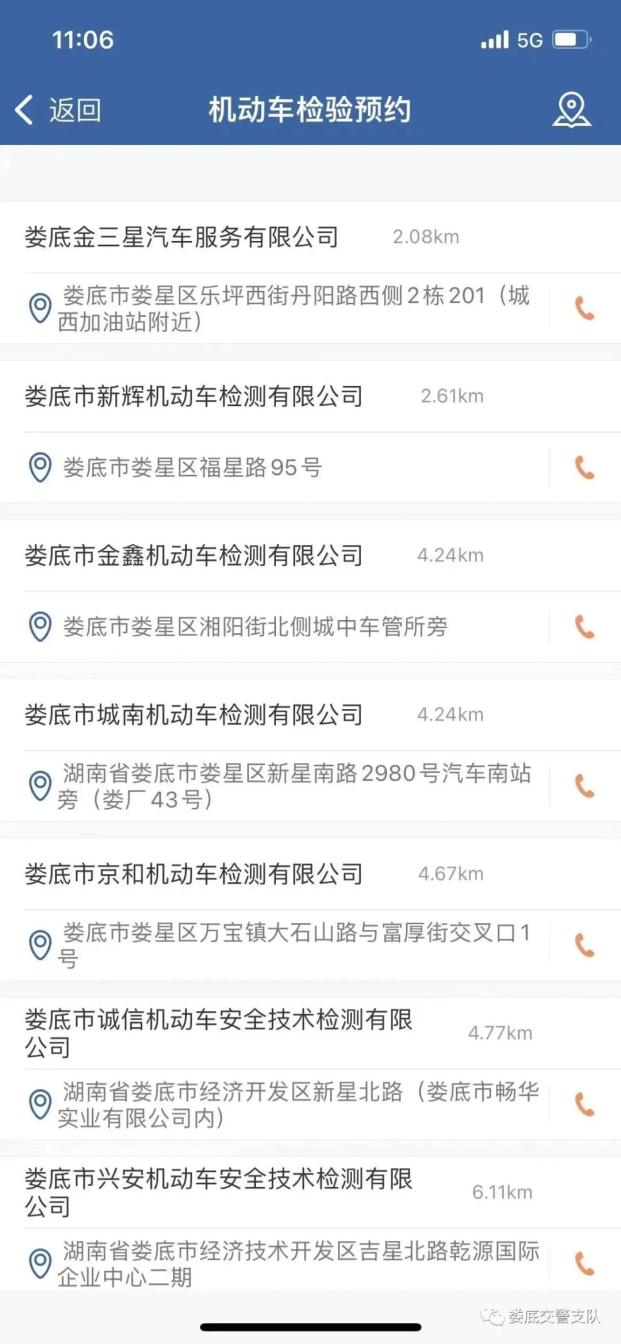Tap phone icon for 娄底市城南机动车检测有限公司
621x1344 pixels.
[585, 786]
